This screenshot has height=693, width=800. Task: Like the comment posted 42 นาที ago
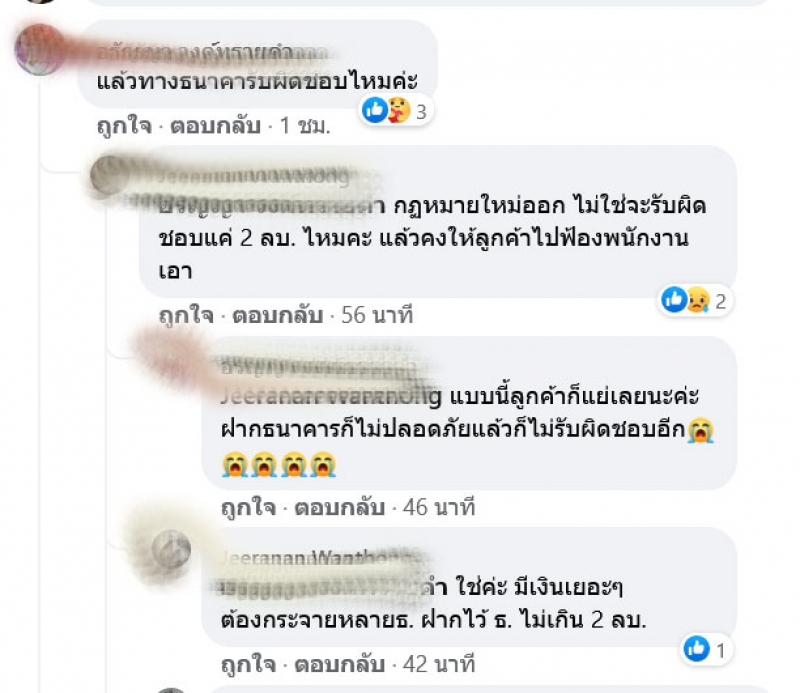coord(247,664)
